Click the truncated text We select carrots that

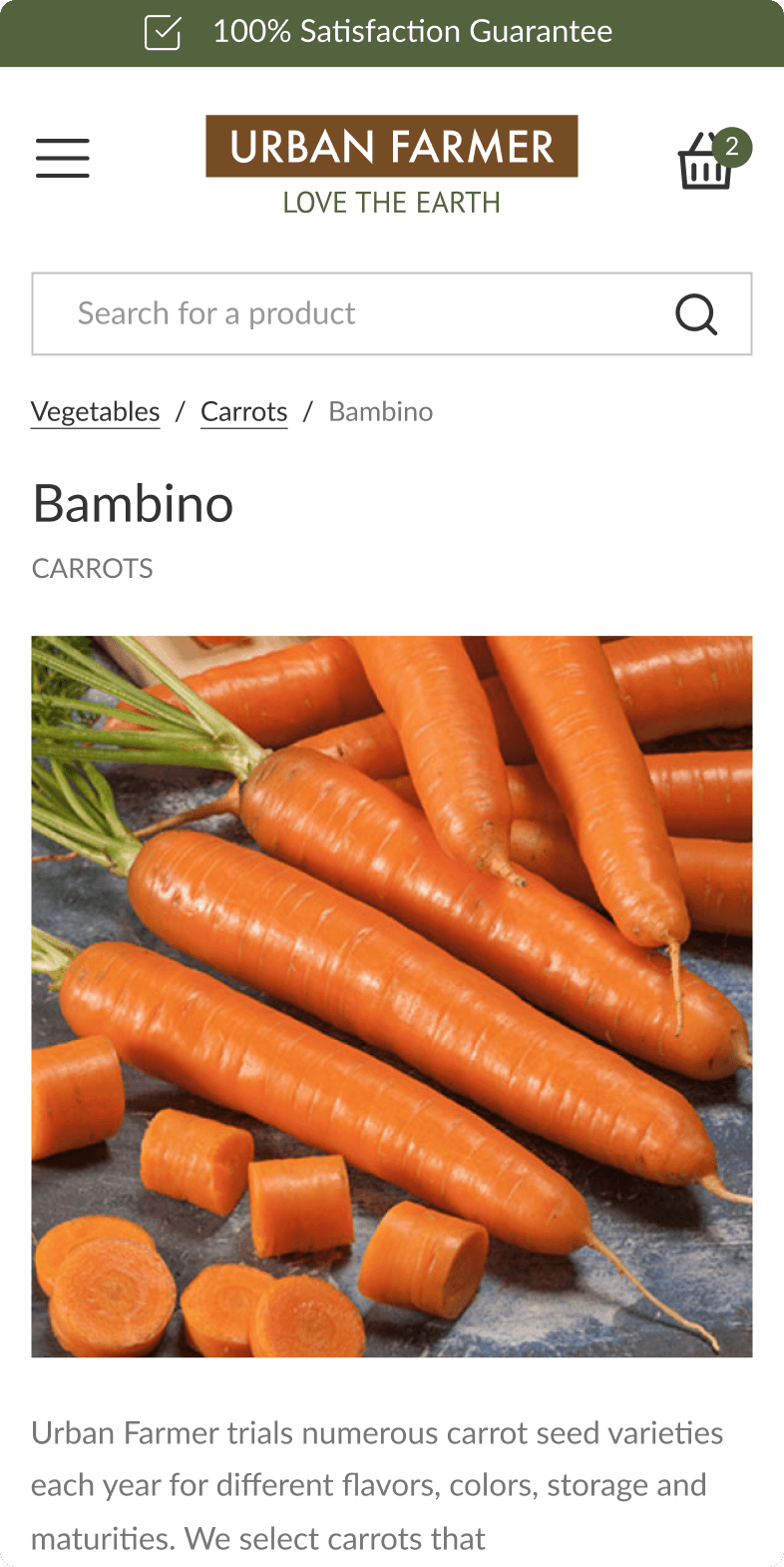257,1538
